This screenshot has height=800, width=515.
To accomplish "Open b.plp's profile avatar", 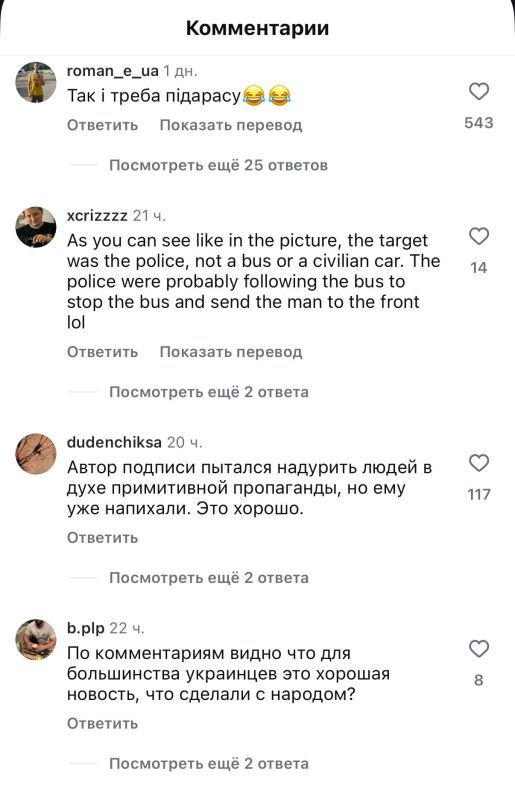I will tap(36, 640).
